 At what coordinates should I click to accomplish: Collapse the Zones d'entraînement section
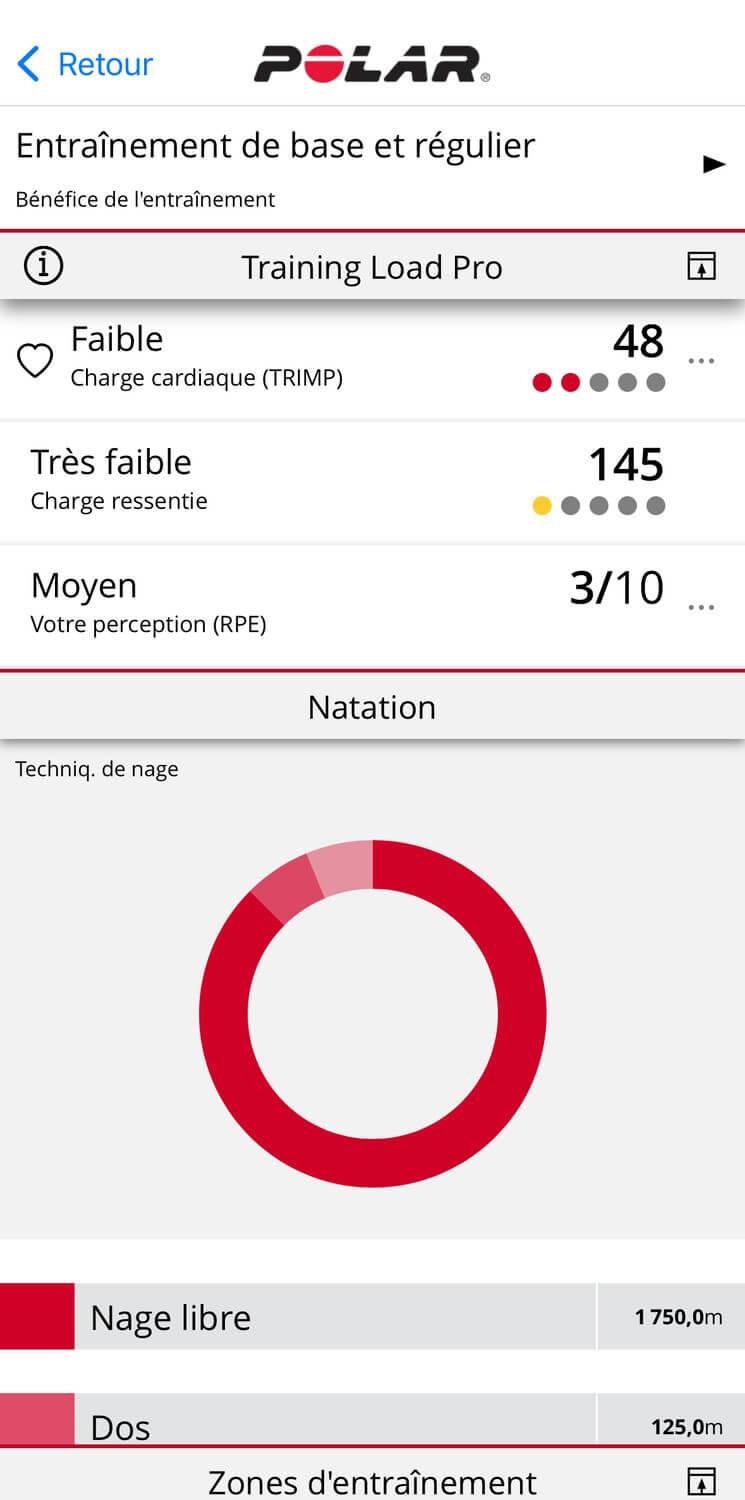[702, 1481]
